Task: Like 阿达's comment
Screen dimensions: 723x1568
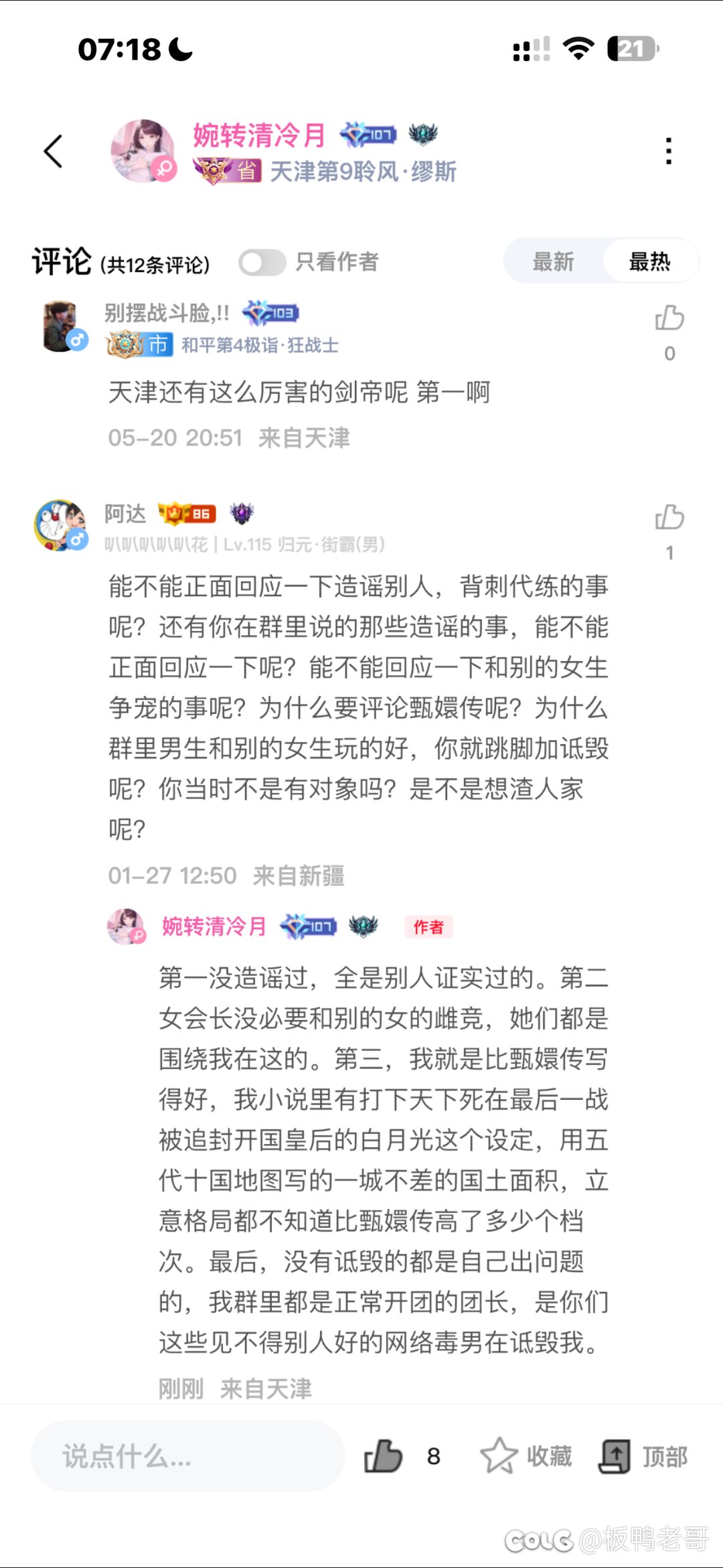Action: pos(669,518)
